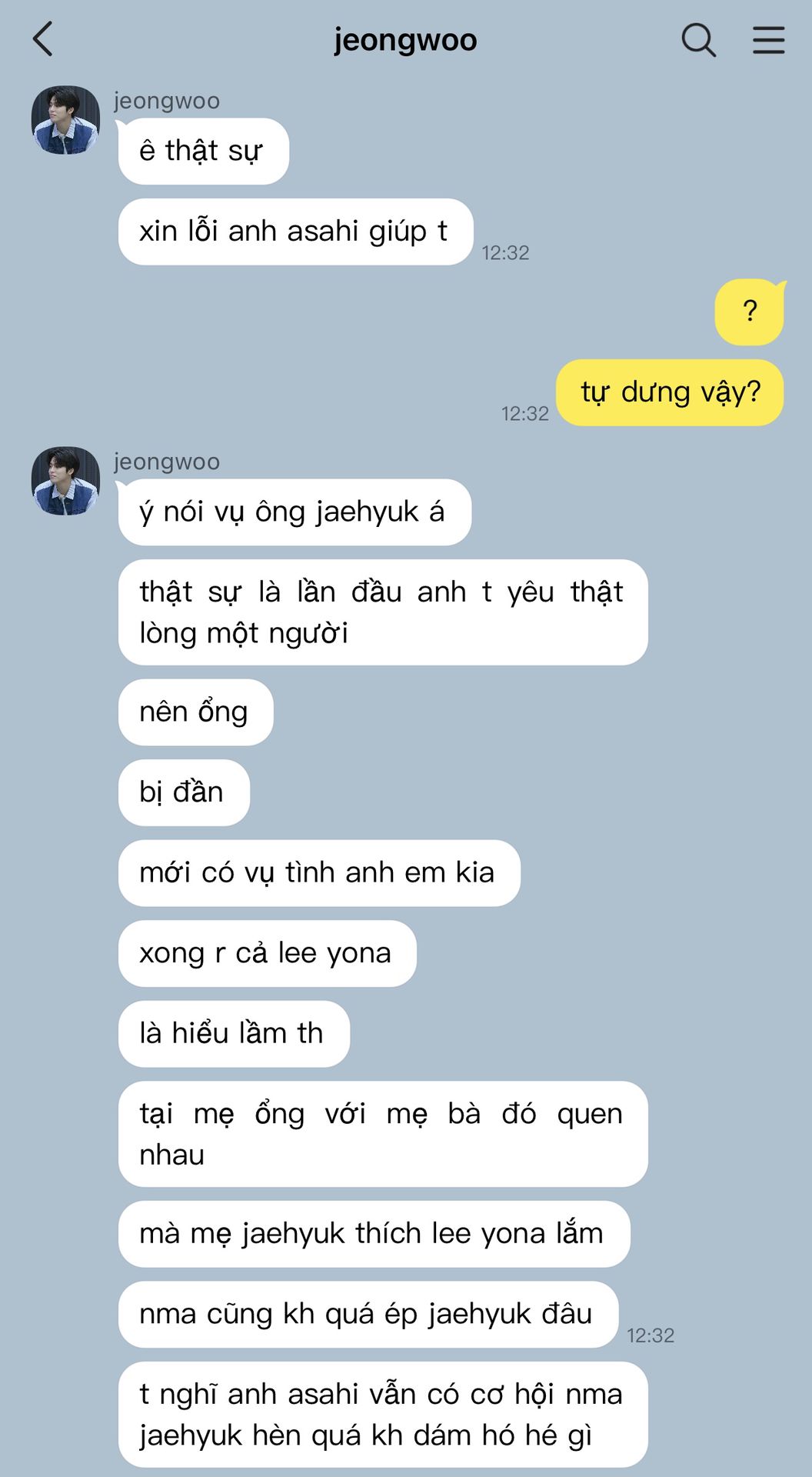This screenshot has width=812, height=1477.
Task: Open jeongwoo's profile picture beside 'ê thật sự'
Action: pyautogui.click(x=65, y=120)
